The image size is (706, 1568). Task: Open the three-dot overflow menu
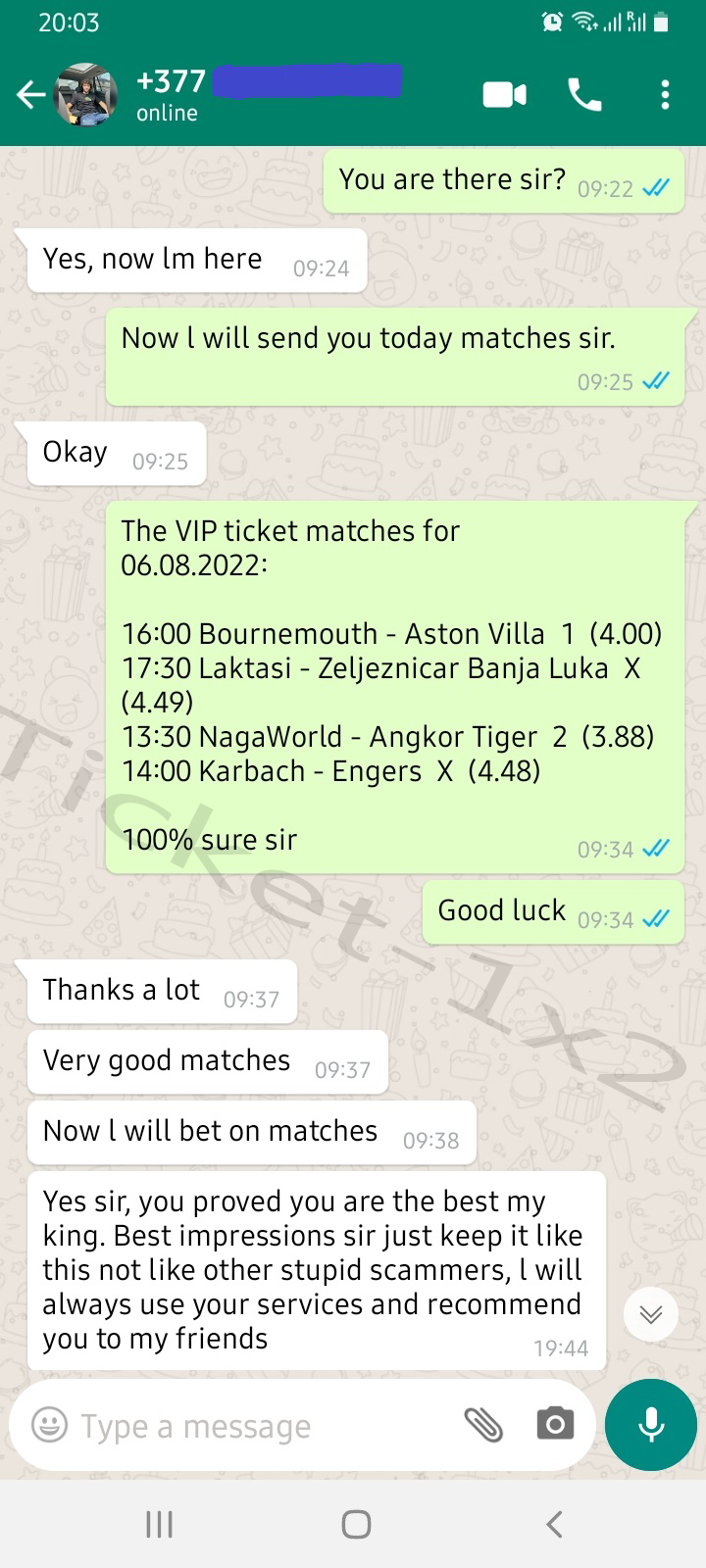click(665, 95)
